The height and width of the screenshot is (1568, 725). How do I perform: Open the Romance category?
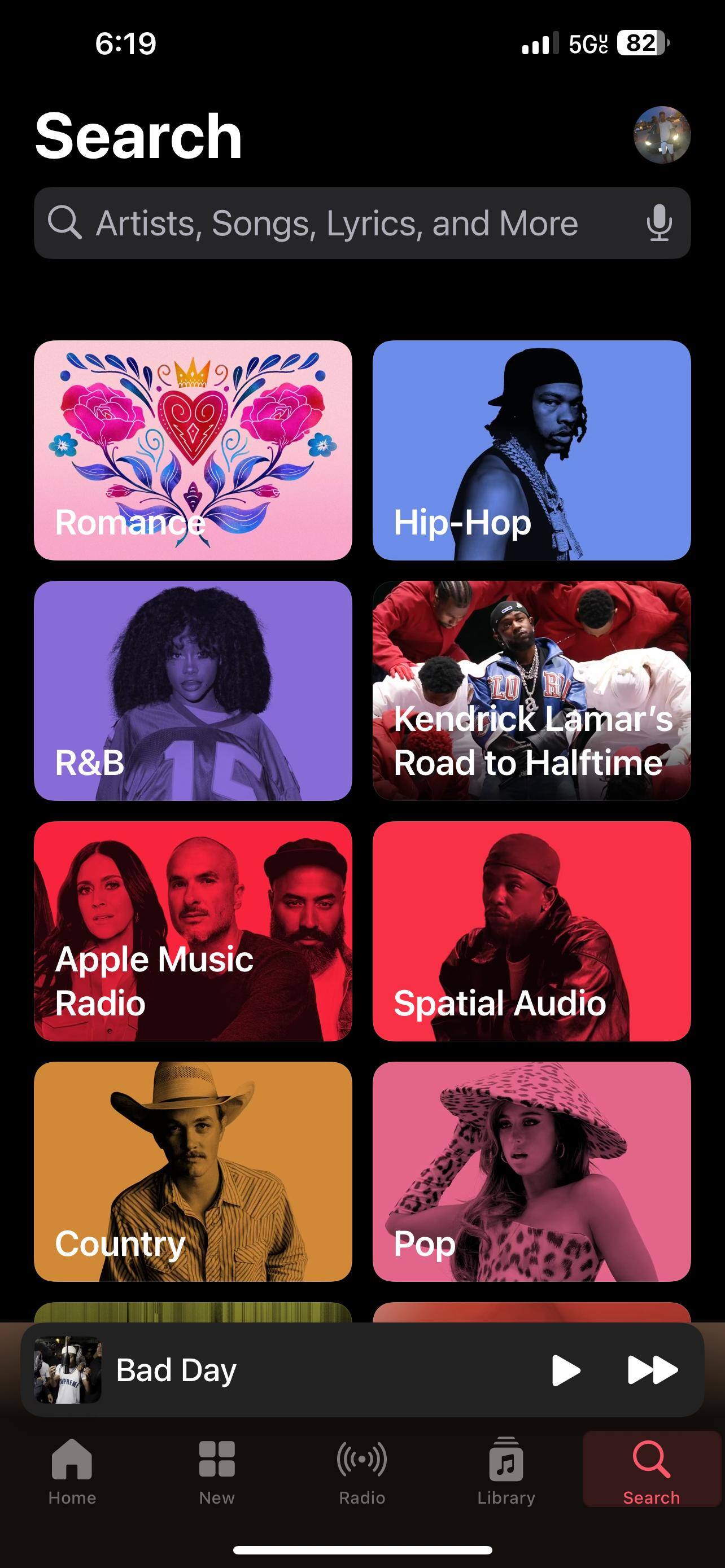coord(193,450)
